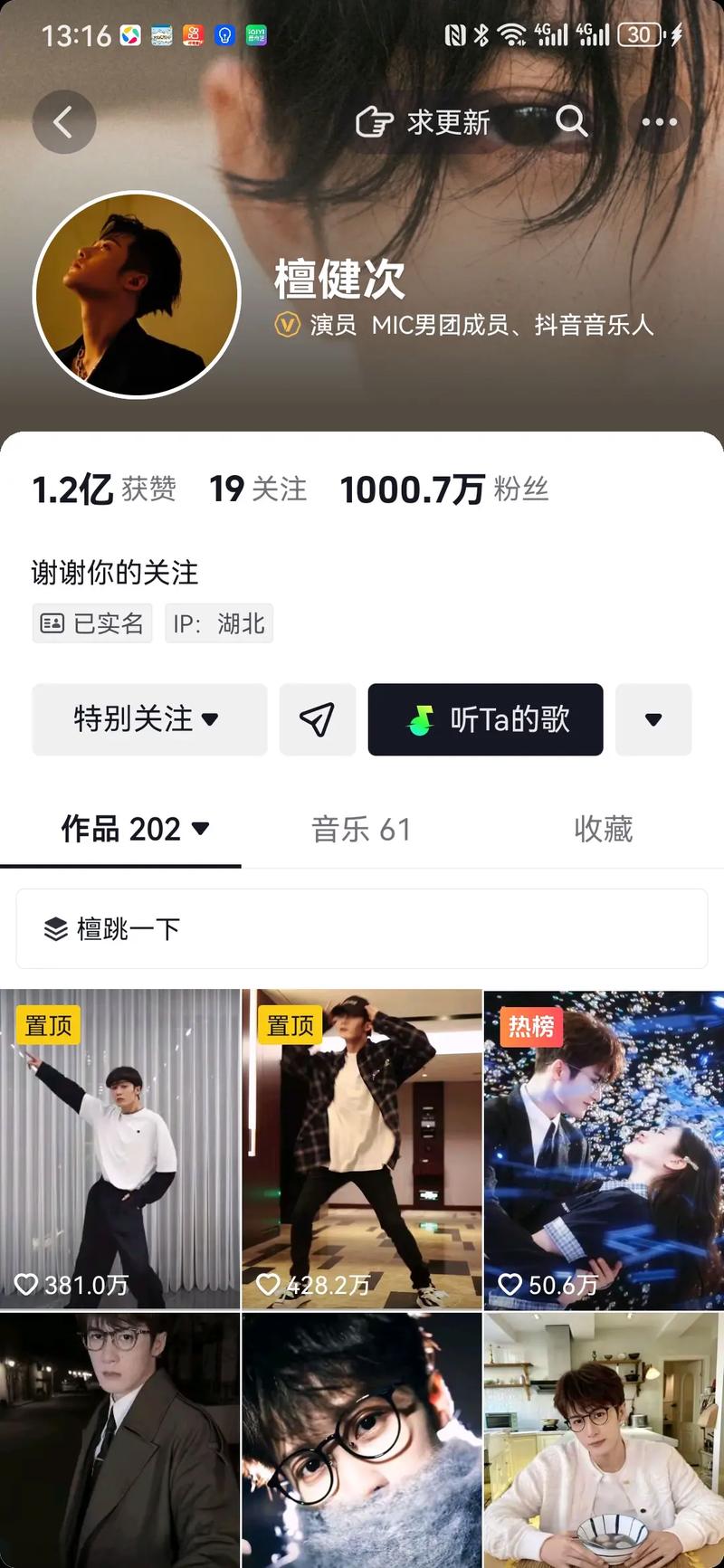Tap the stacked-layers icon beside 檀跳一下
This screenshot has height=1568, width=724.
(x=57, y=928)
